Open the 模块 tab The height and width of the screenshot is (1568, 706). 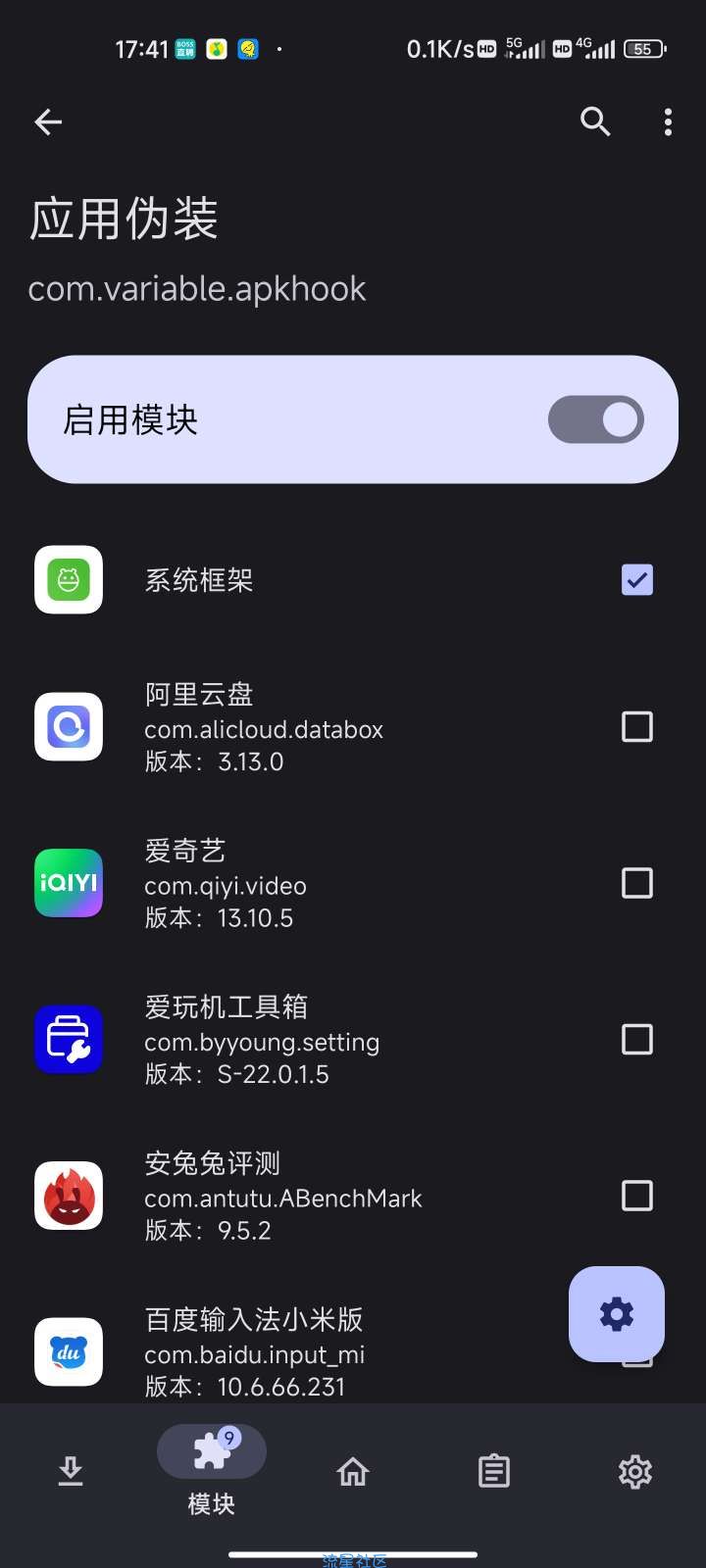(212, 1471)
